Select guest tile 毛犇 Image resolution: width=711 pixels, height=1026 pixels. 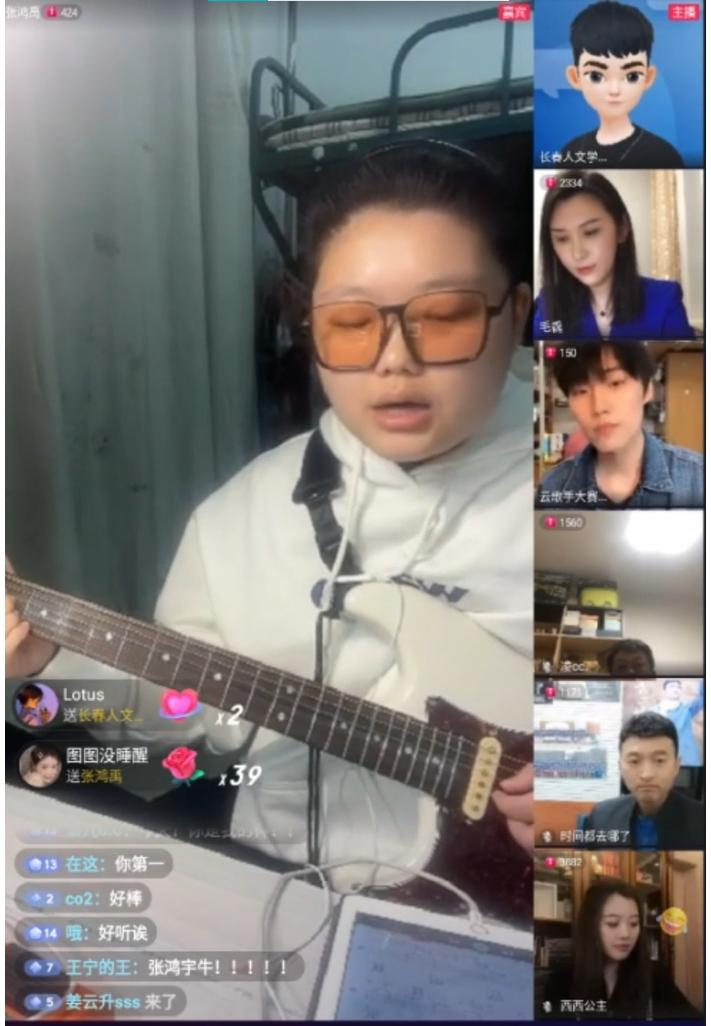(x=618, y=254)
